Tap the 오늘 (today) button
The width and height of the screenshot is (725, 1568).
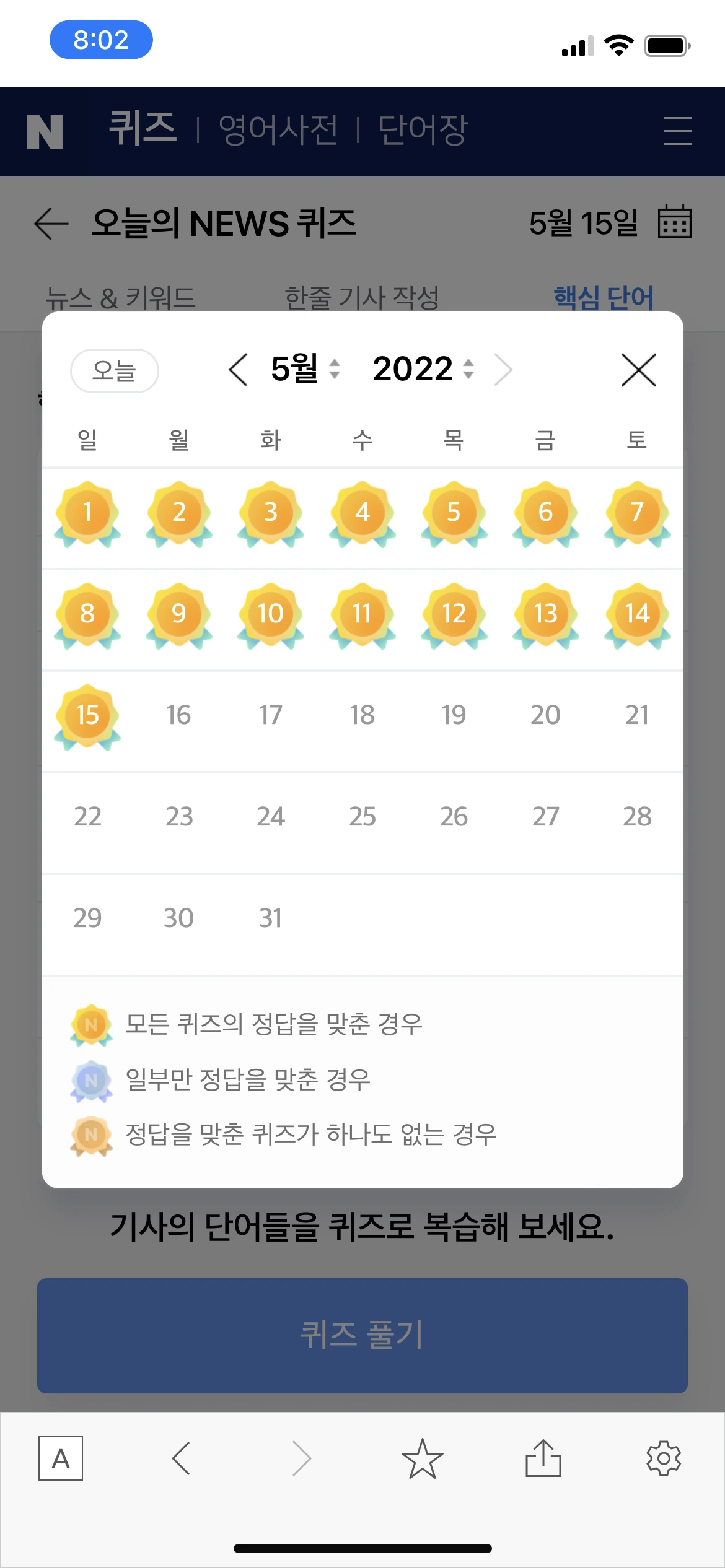coord(115,371)
